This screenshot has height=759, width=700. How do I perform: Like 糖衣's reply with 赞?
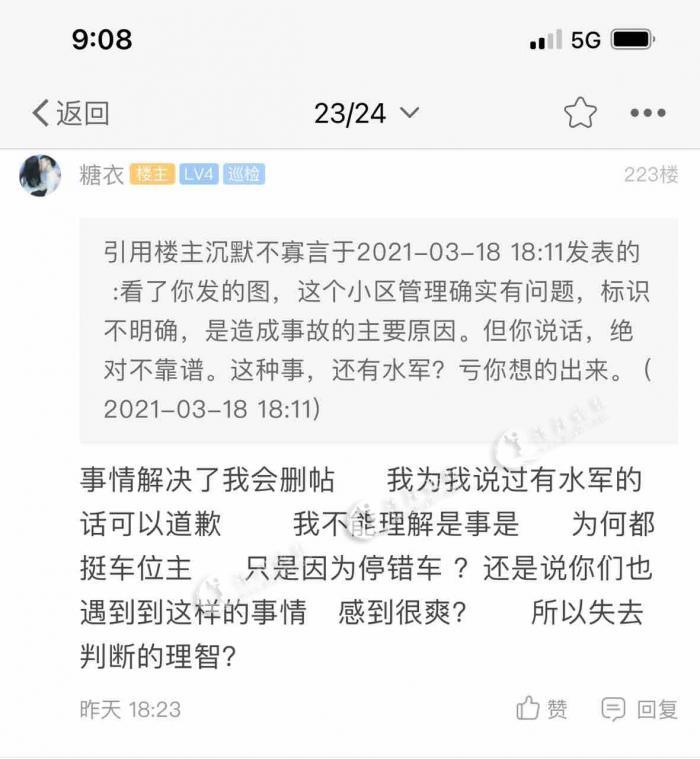pos(542,709)
